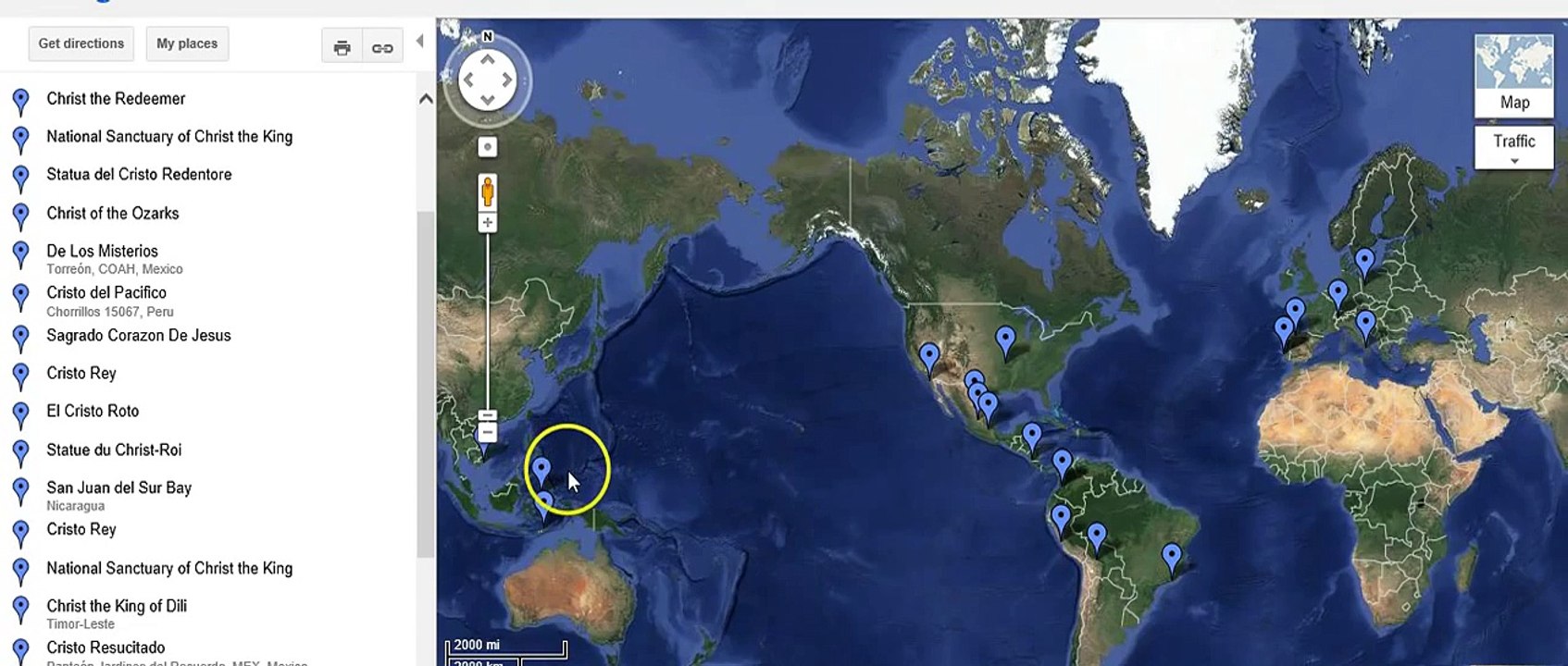Collapse the side panel arrow
This screenshot has height=666, width=1568.
pyautogui.click(x=419, y=42)
